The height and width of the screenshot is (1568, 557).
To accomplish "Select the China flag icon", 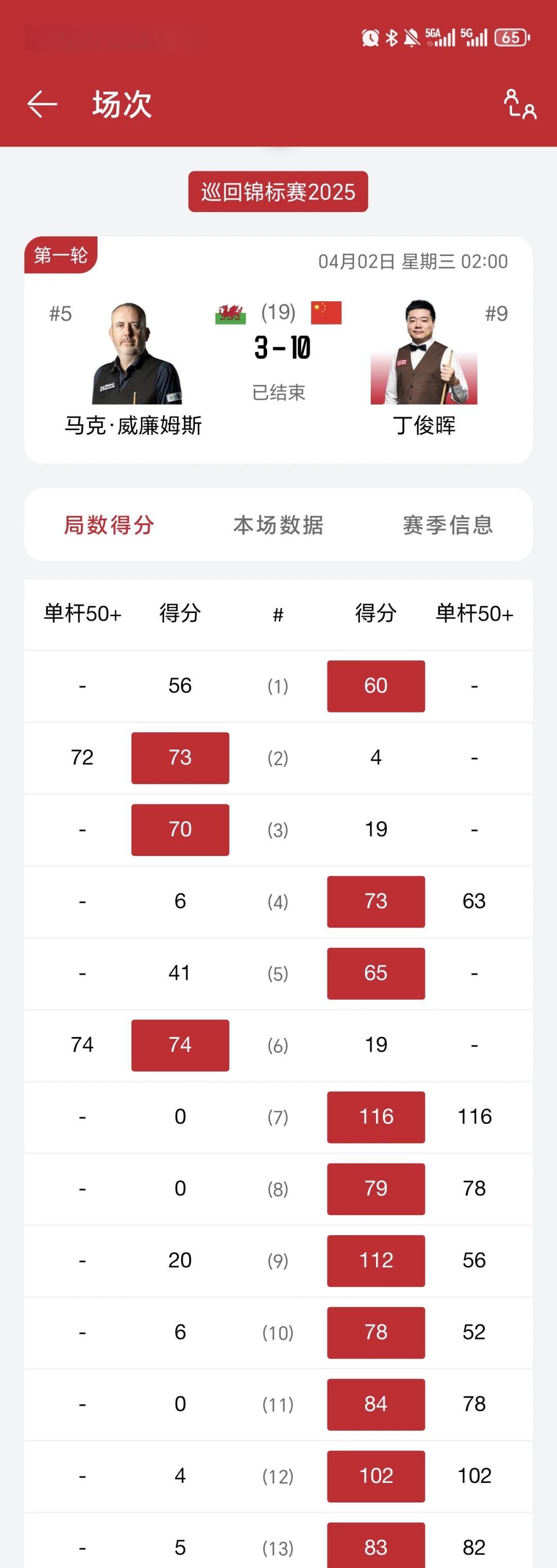I will pyautogui.click(x=324, y=312).
